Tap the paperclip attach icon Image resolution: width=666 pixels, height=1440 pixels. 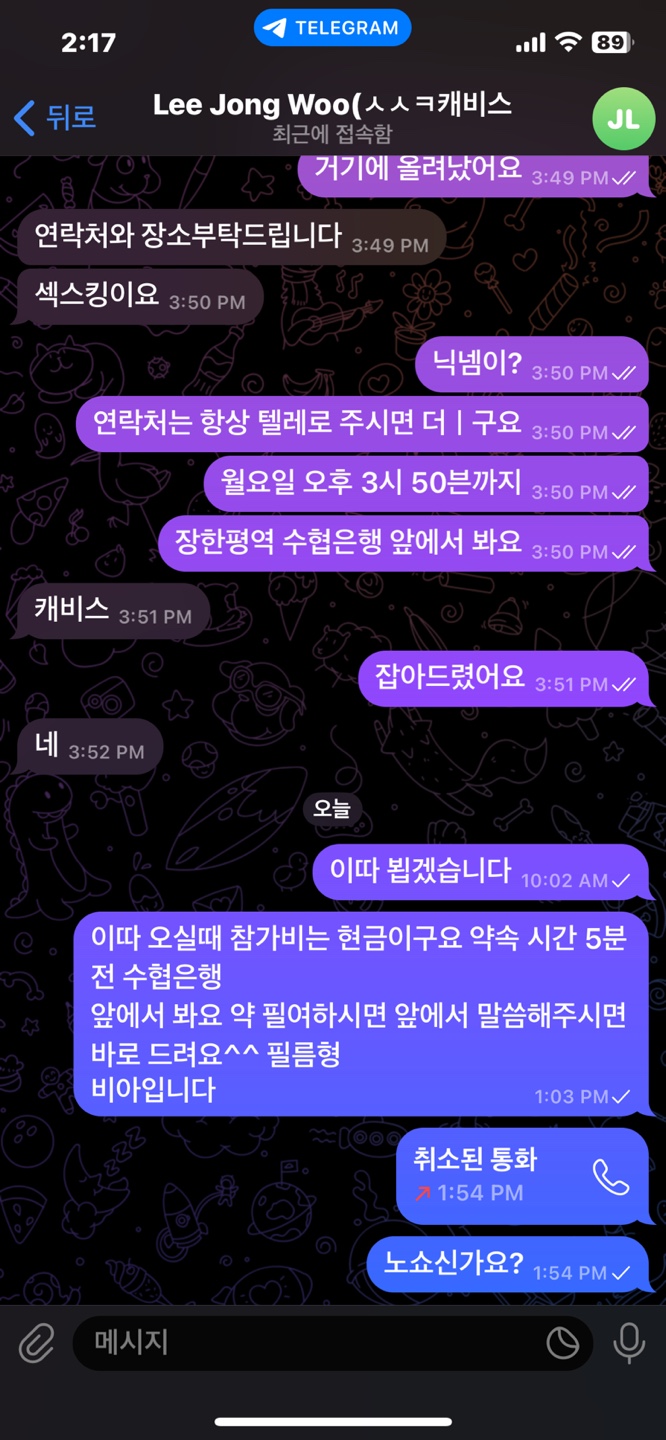coord(36,1343)
